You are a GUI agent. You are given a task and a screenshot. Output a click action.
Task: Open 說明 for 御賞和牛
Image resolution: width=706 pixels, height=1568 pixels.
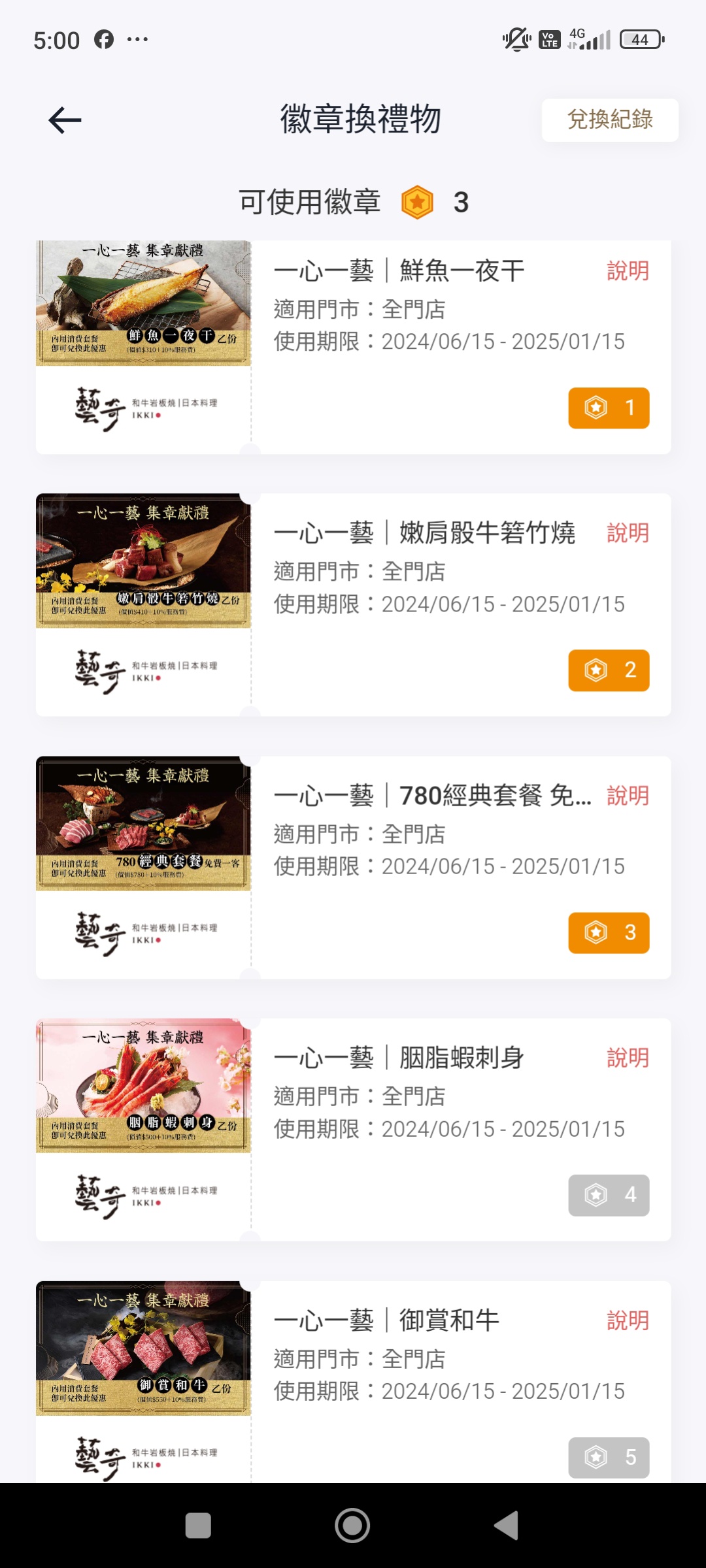[628, 1321]
